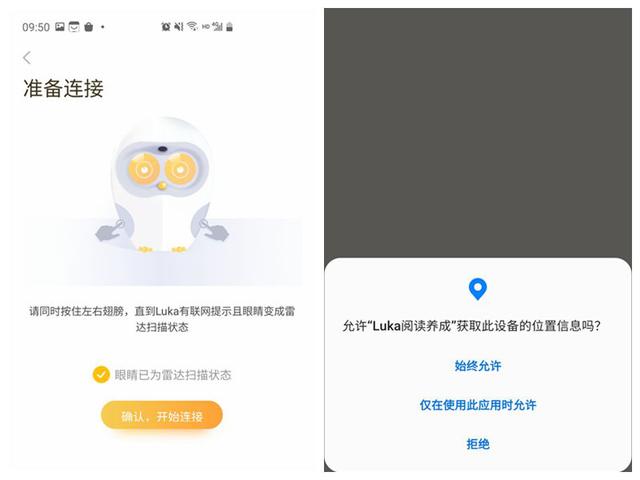Go back from the 准备连接 screen
Viewport: 640px width, 480px height.
[x=27, y=58]
